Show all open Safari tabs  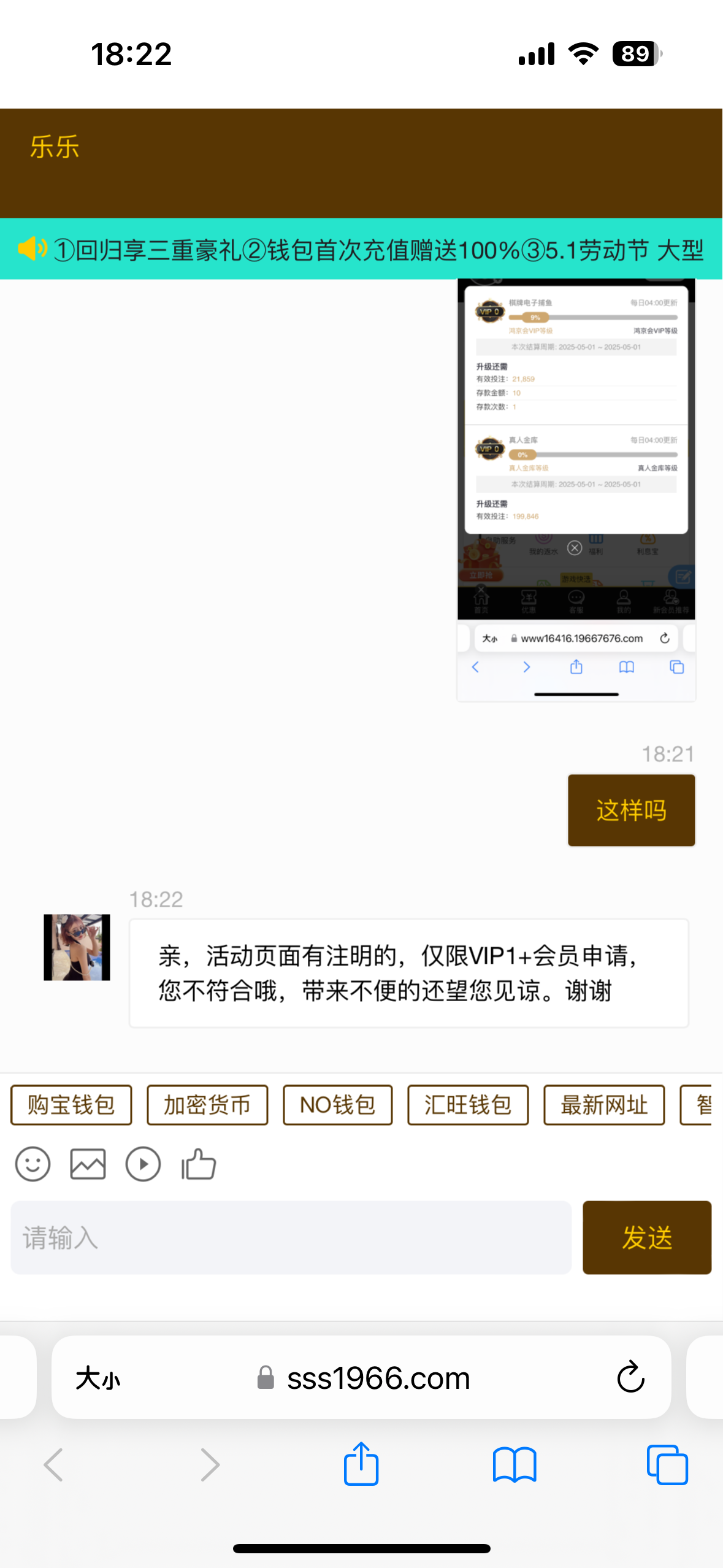click(x=667, y=1464)
